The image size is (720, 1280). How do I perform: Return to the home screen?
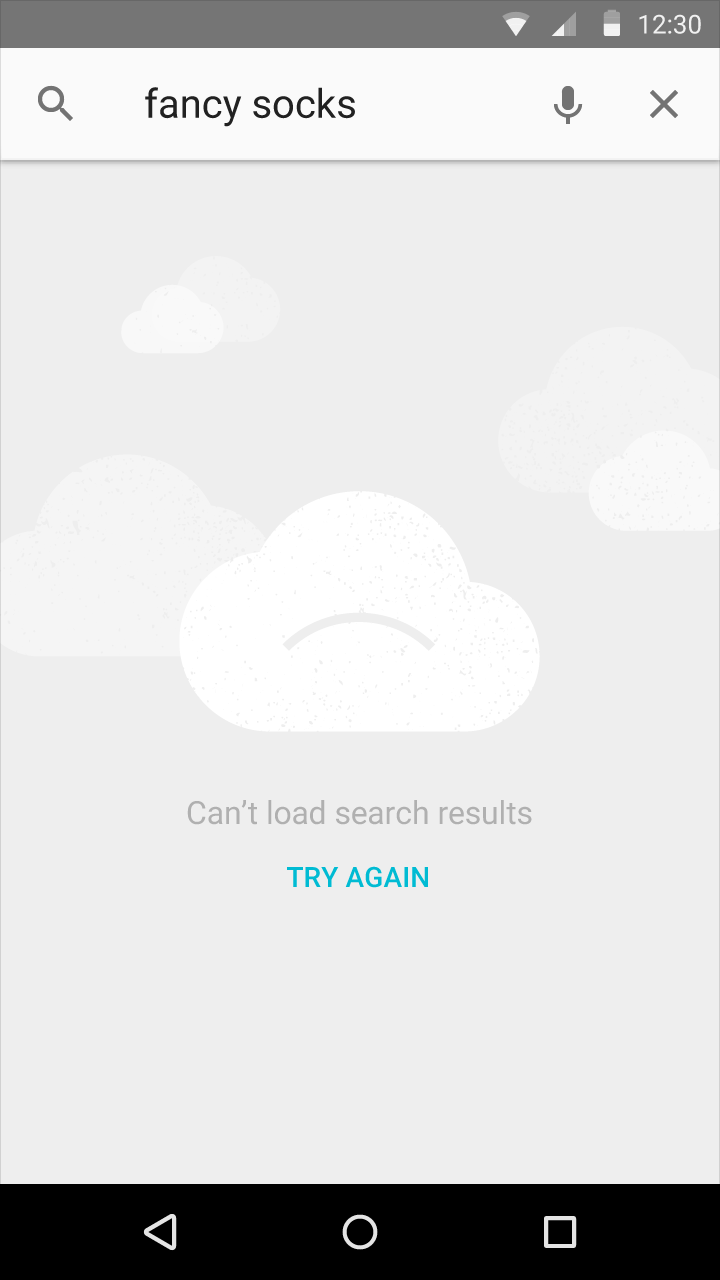pyautogui.click(x=360, y=1232)
